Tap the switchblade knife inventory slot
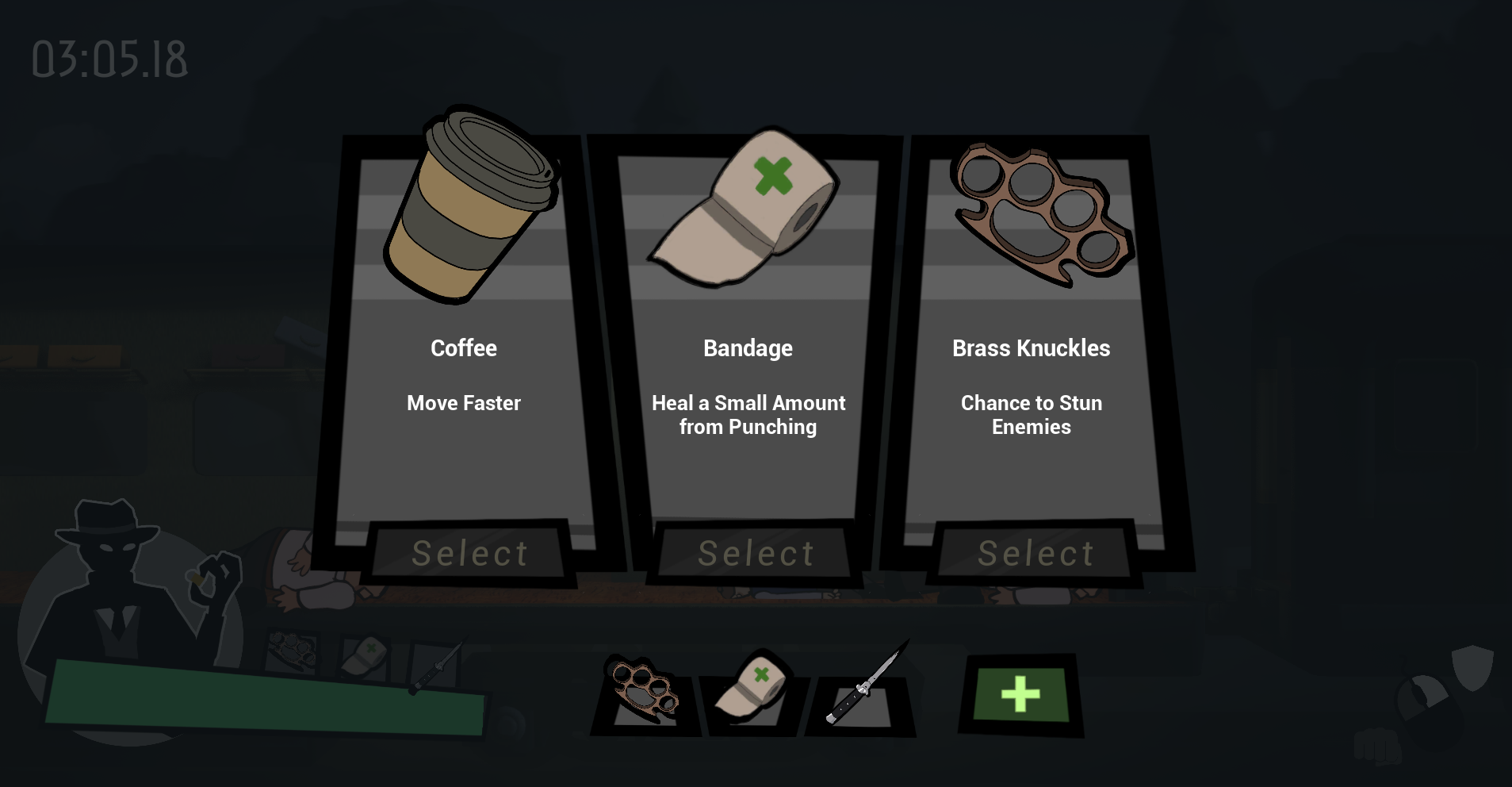Image resolution: width=1512 pixels, height=787 pixels. 861,696
